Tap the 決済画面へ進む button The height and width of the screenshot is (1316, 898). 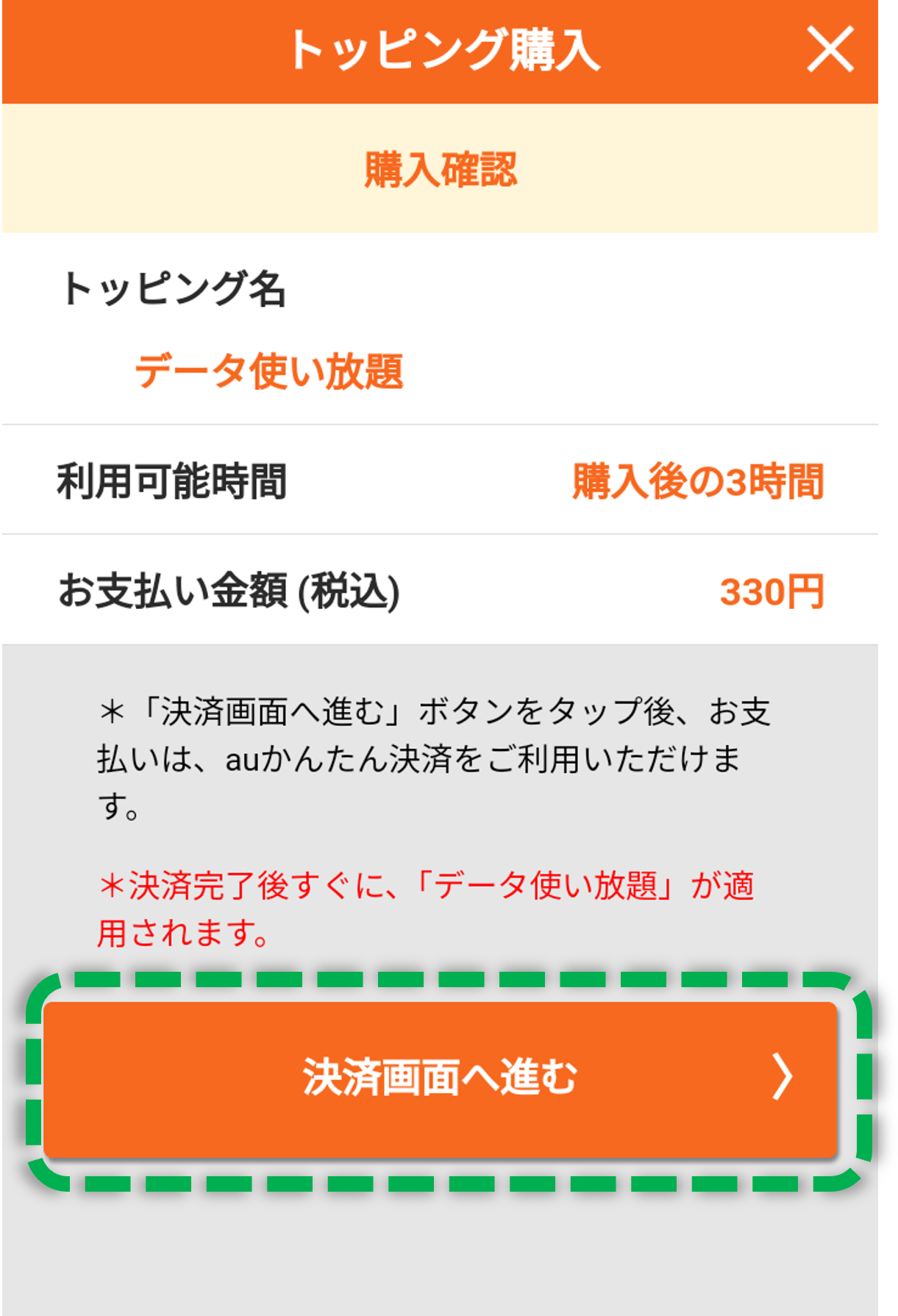pos(441,1078)
